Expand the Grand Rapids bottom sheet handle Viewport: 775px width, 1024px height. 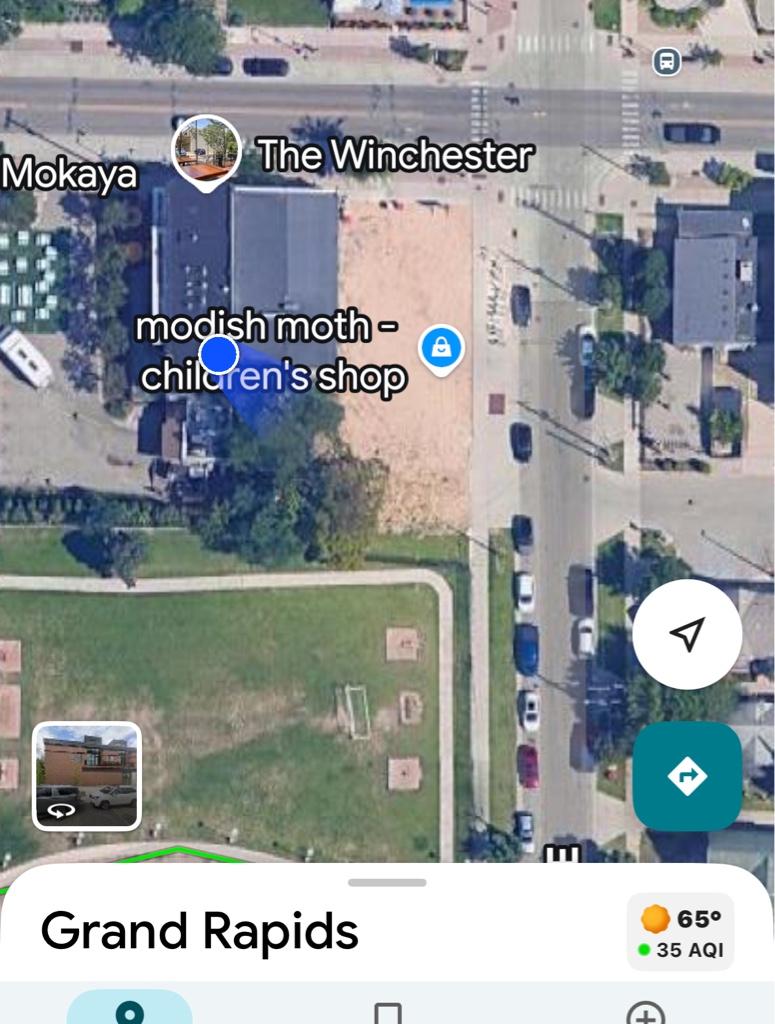click(387, 883)
